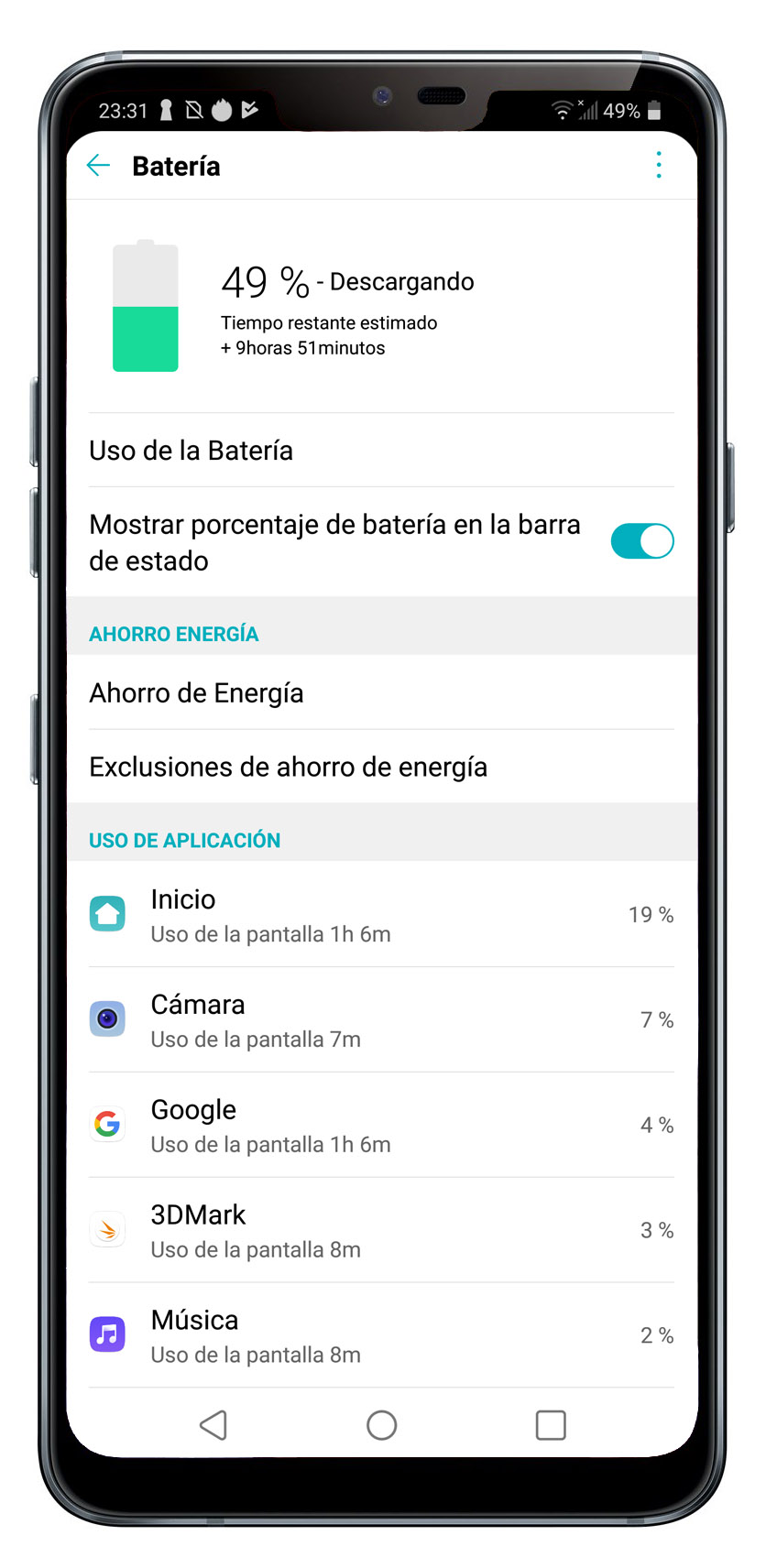Open recent apps from navigation bar
The height and width of the screenshot is (1568, 777).
click(551, 1425)
